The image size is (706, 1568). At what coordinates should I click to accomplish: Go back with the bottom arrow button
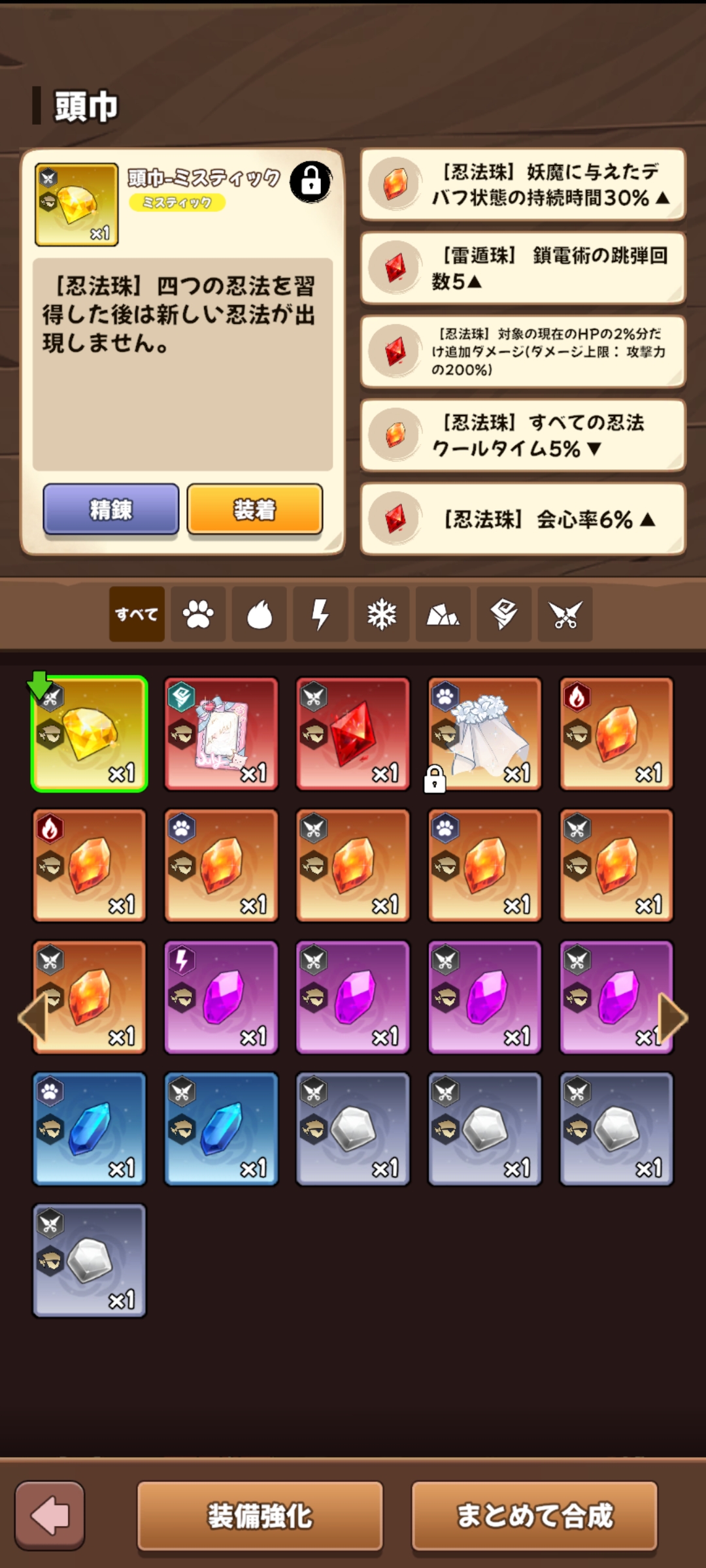click(x=50, y=1516)
